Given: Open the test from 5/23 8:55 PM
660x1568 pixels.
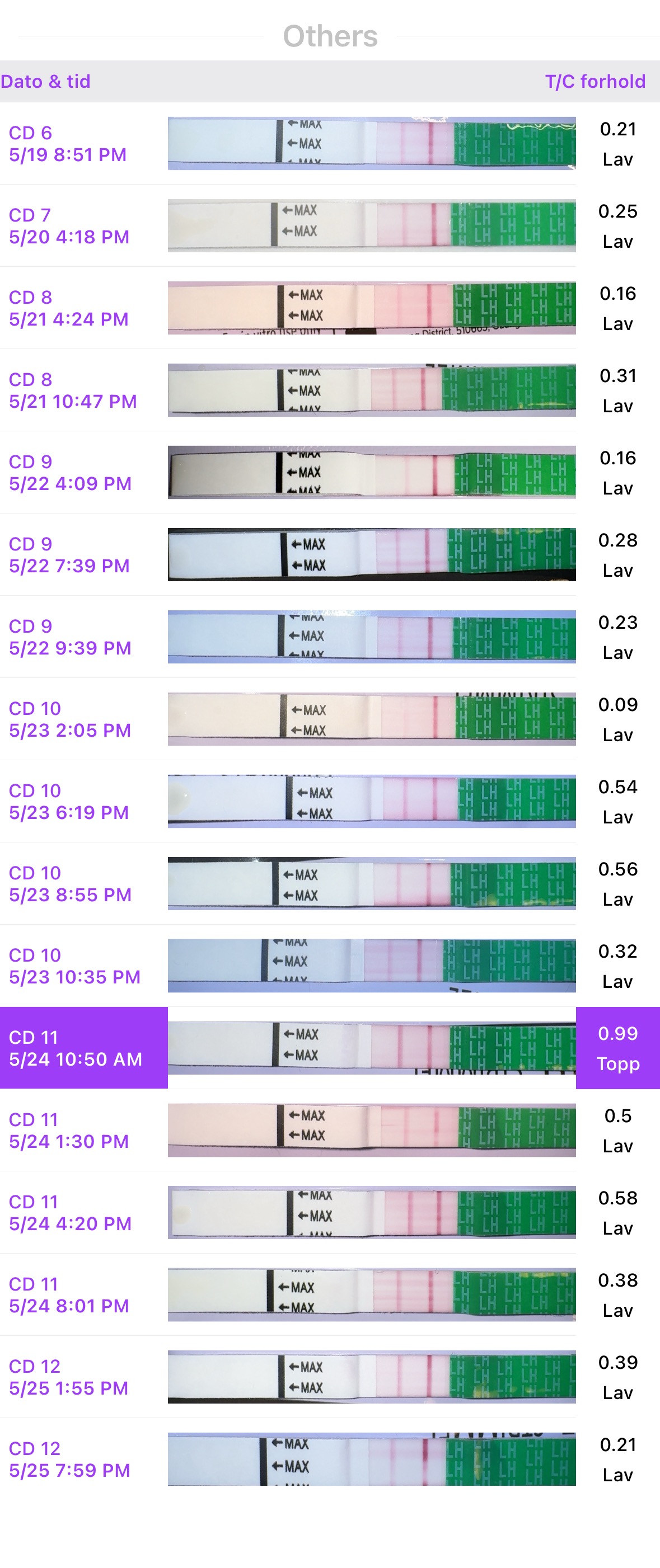Looking at the screenshot, I should [x=329, y=883].
